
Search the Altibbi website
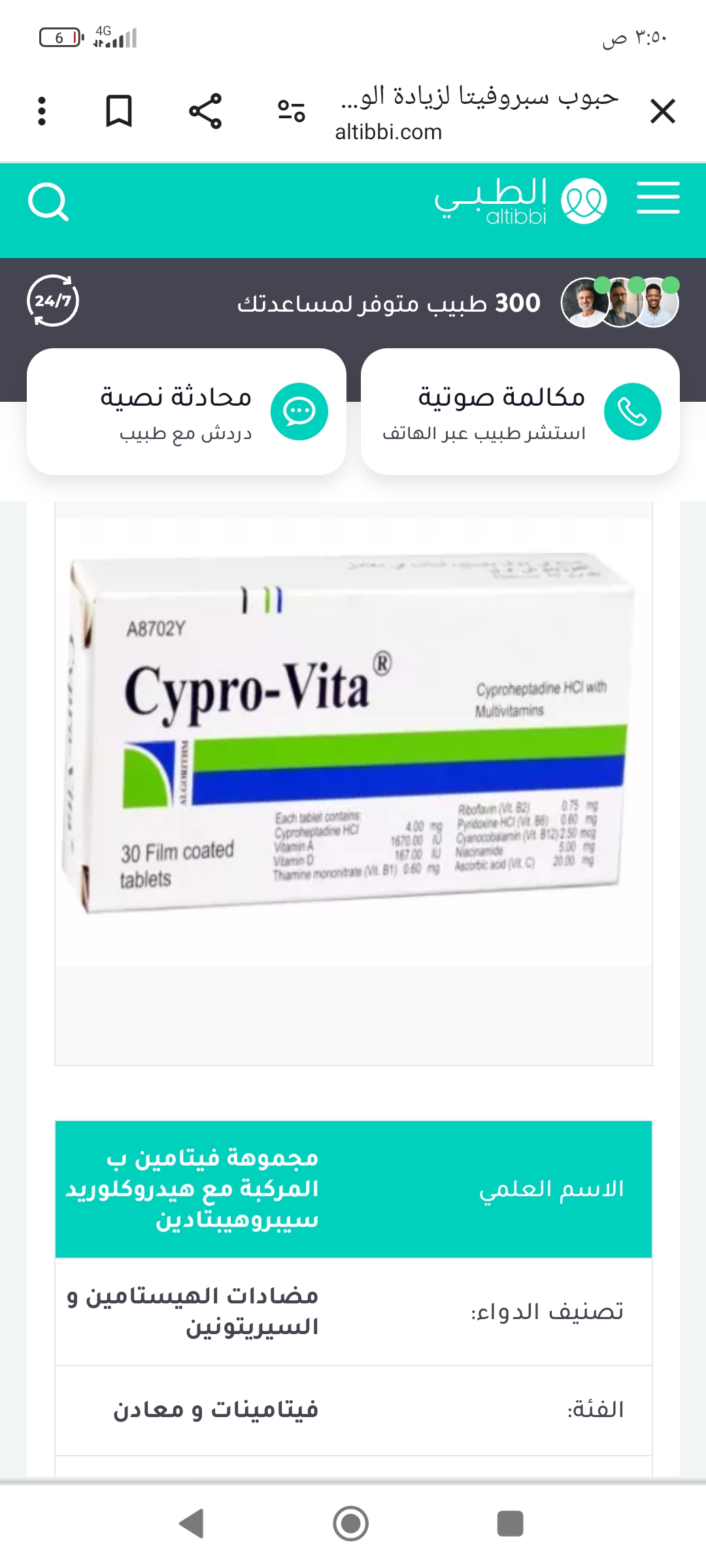coord(48,202)
